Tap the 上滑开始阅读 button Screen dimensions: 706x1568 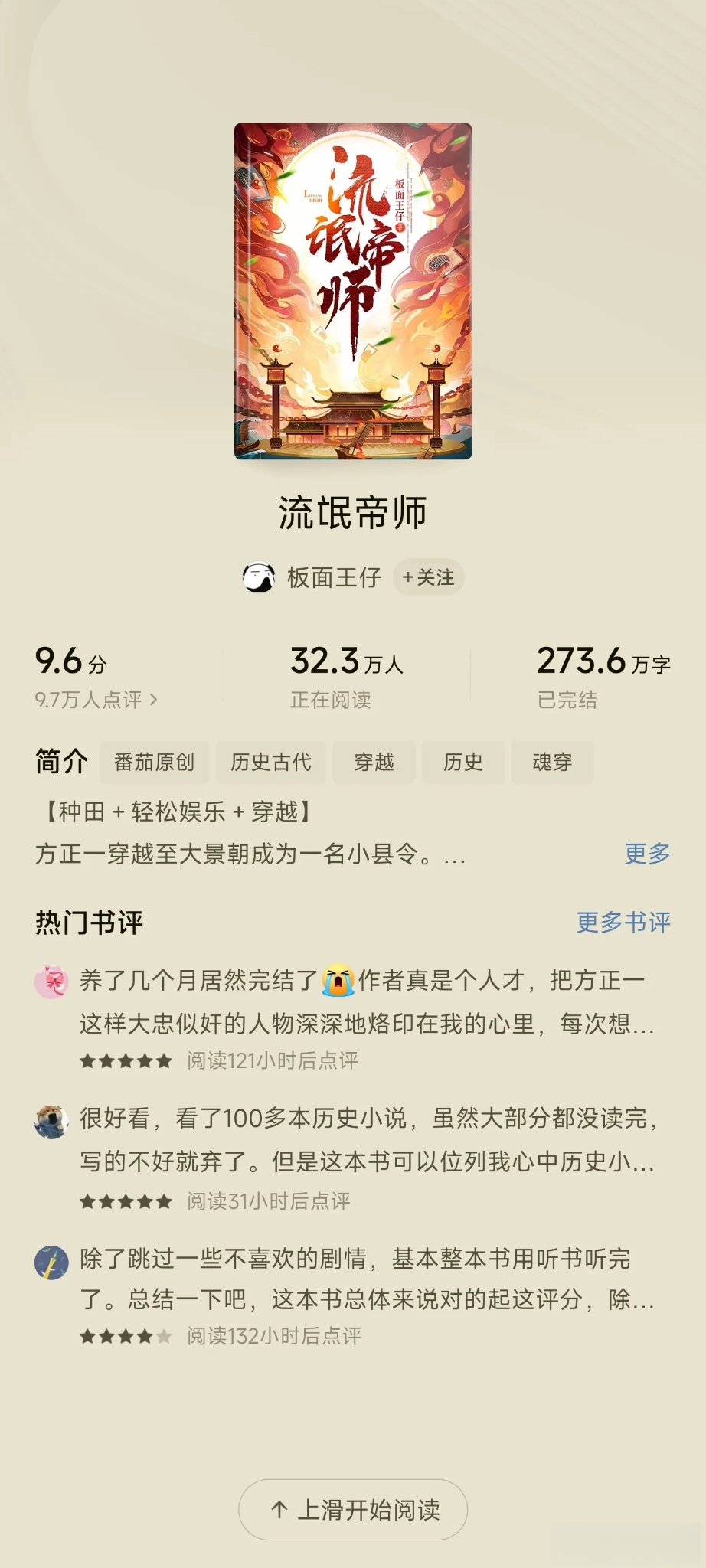[353, 1509]
